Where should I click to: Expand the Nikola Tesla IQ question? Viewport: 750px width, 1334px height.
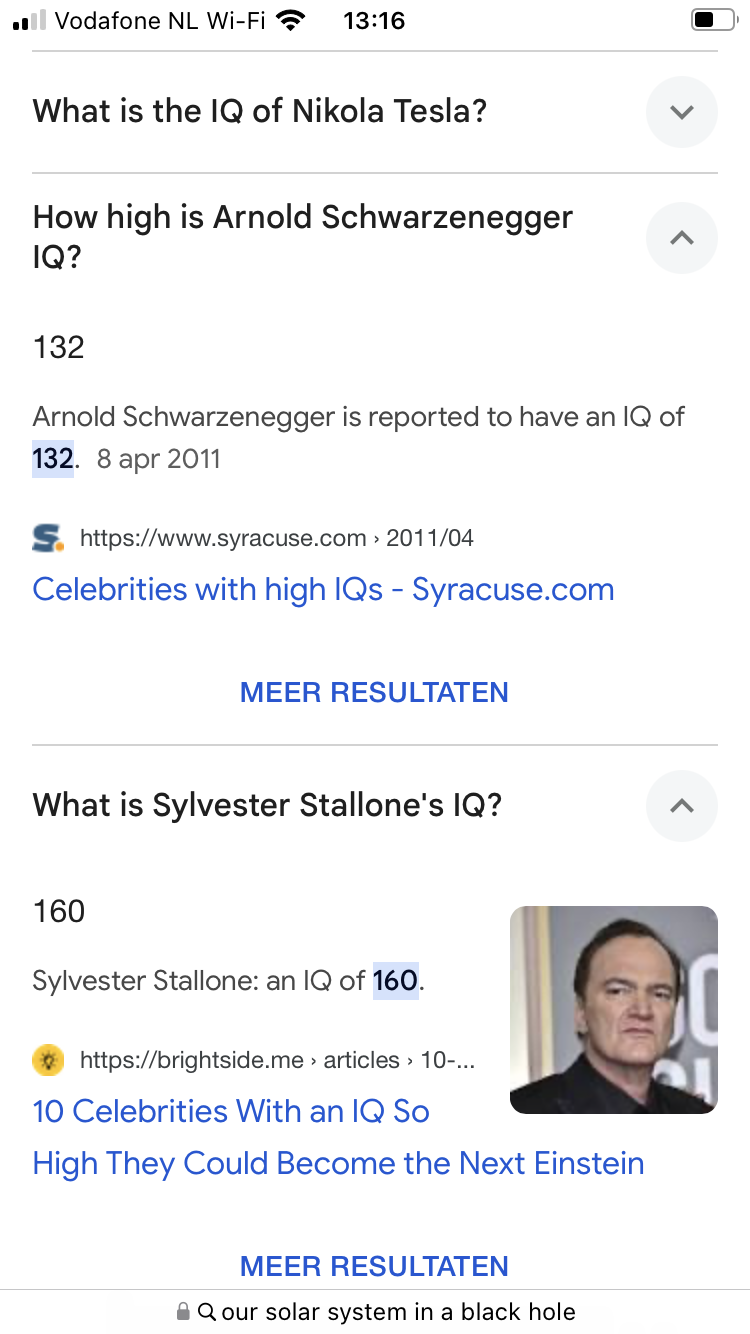[681, 111]
